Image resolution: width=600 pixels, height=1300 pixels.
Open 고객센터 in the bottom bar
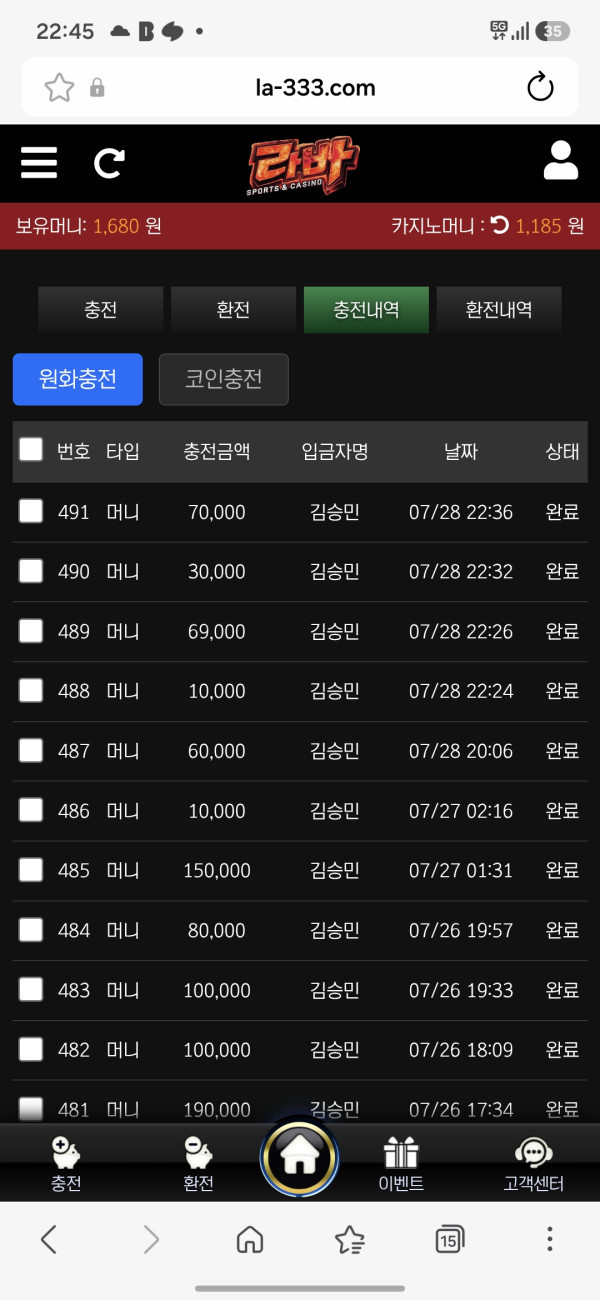534,1165
